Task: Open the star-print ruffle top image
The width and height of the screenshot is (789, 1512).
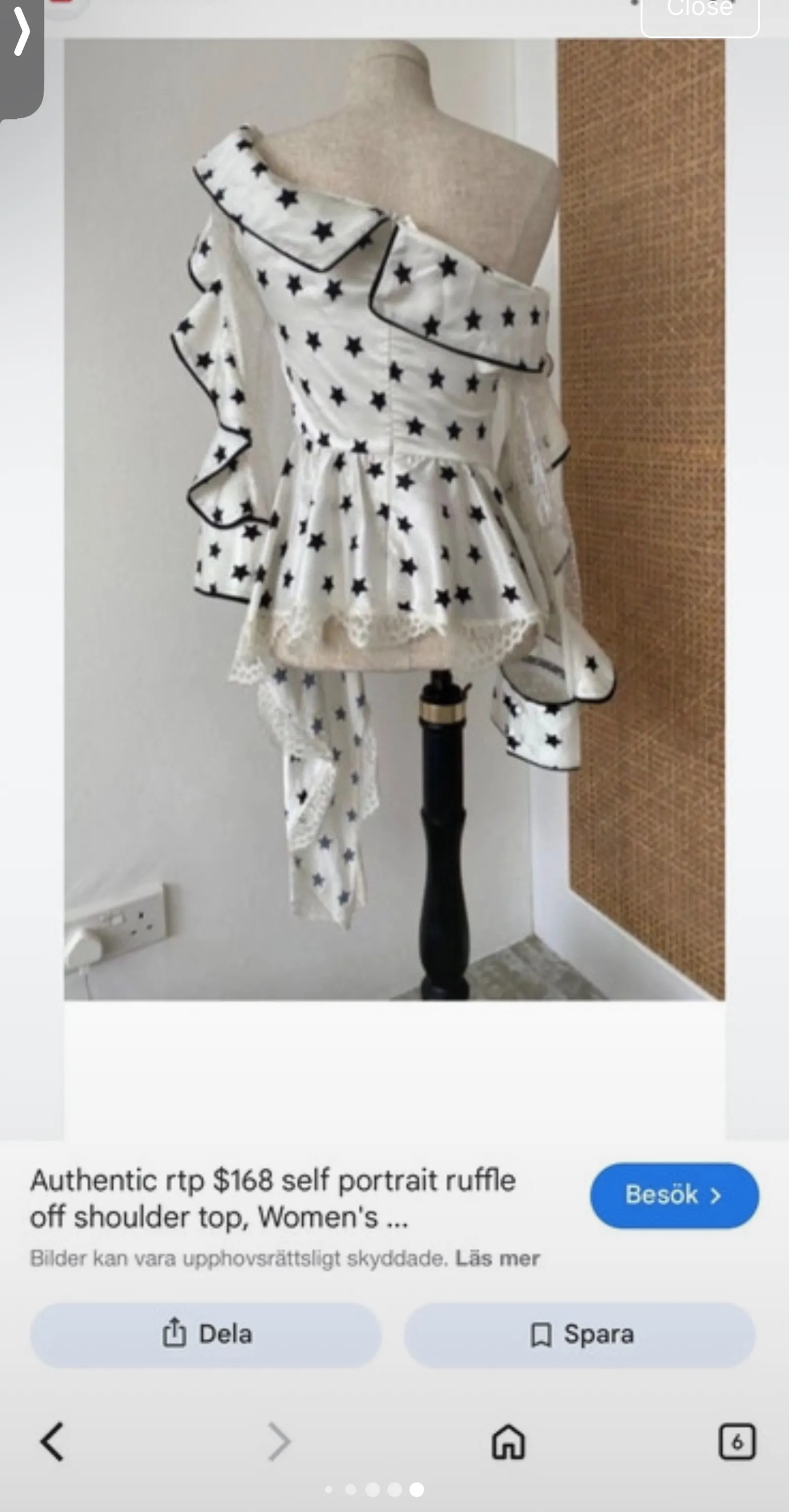Action: pos(394,519)
